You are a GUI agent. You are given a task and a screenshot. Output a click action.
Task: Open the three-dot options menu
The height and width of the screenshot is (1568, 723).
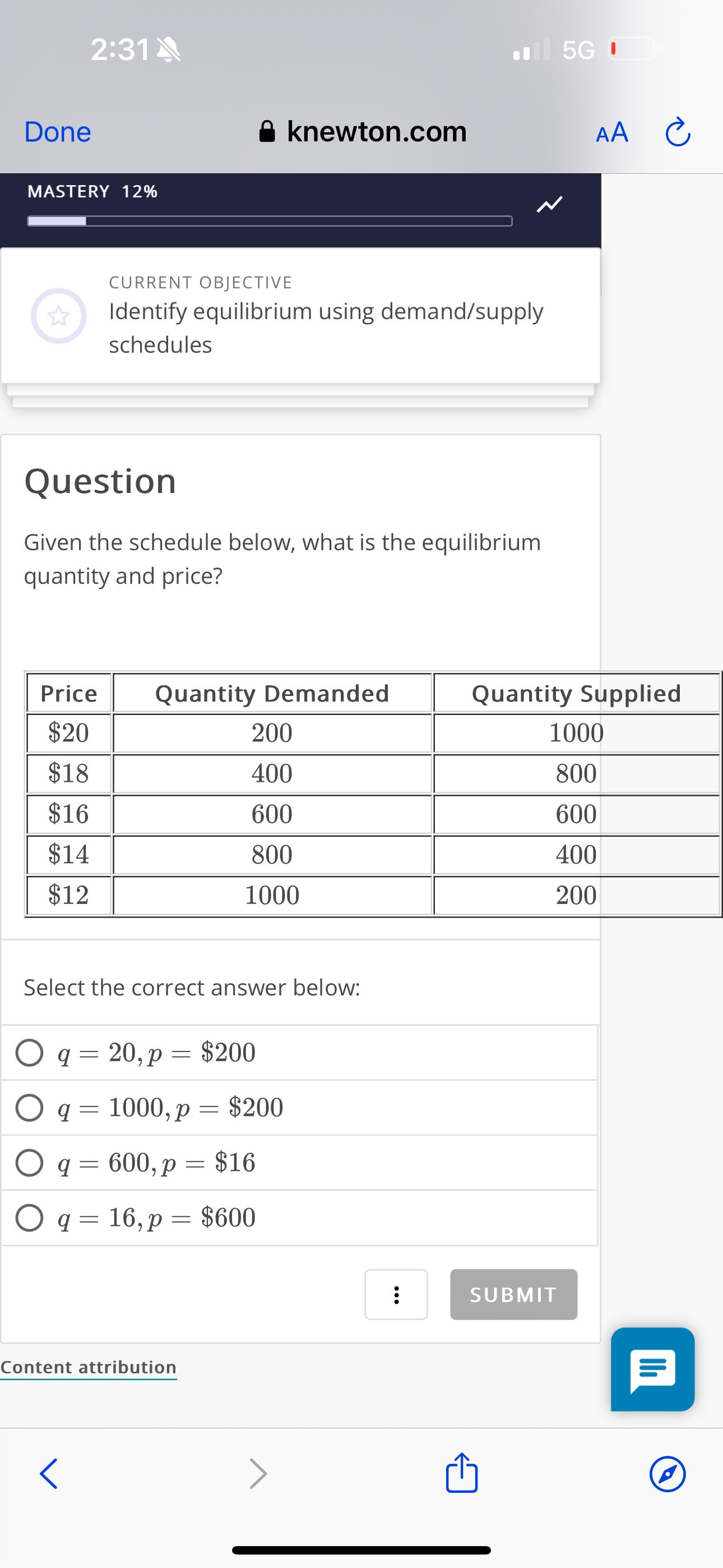tap(396, 1294)
